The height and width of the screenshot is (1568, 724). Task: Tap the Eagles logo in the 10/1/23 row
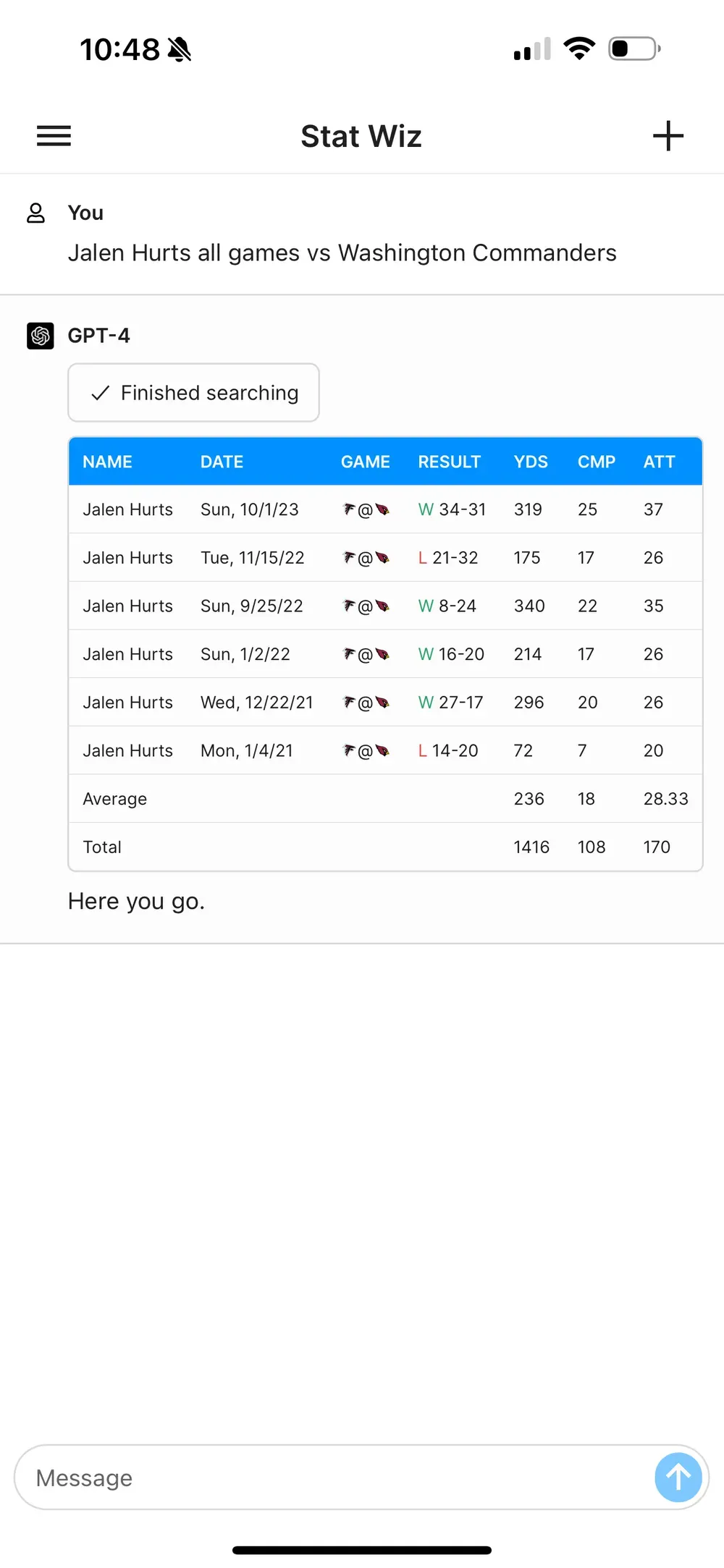(350, 509)
